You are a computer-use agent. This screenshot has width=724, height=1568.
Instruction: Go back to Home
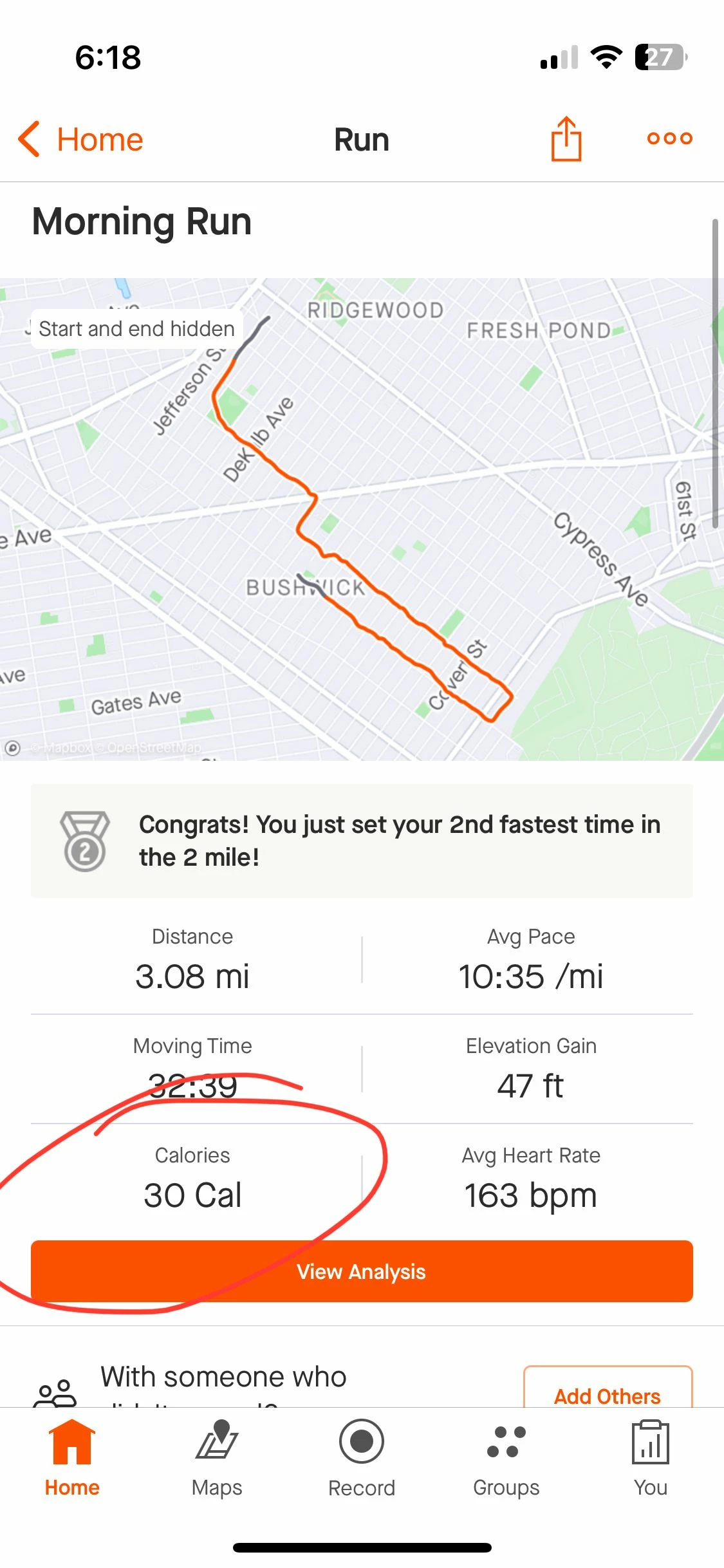[x=80, y=139]
